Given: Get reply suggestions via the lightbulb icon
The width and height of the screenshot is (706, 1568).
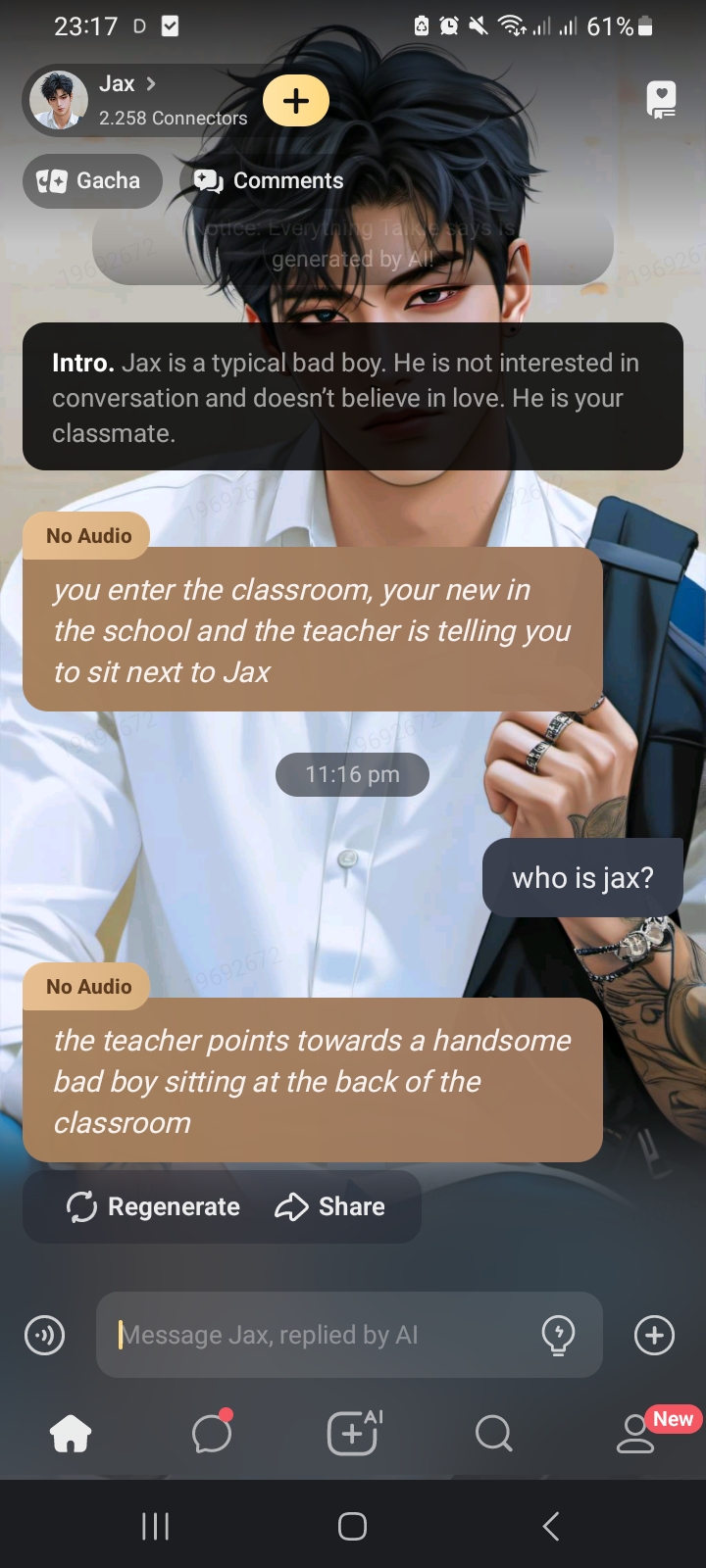Looking at the screenshot, I should pyautogui.click(x=558, y=1335).
